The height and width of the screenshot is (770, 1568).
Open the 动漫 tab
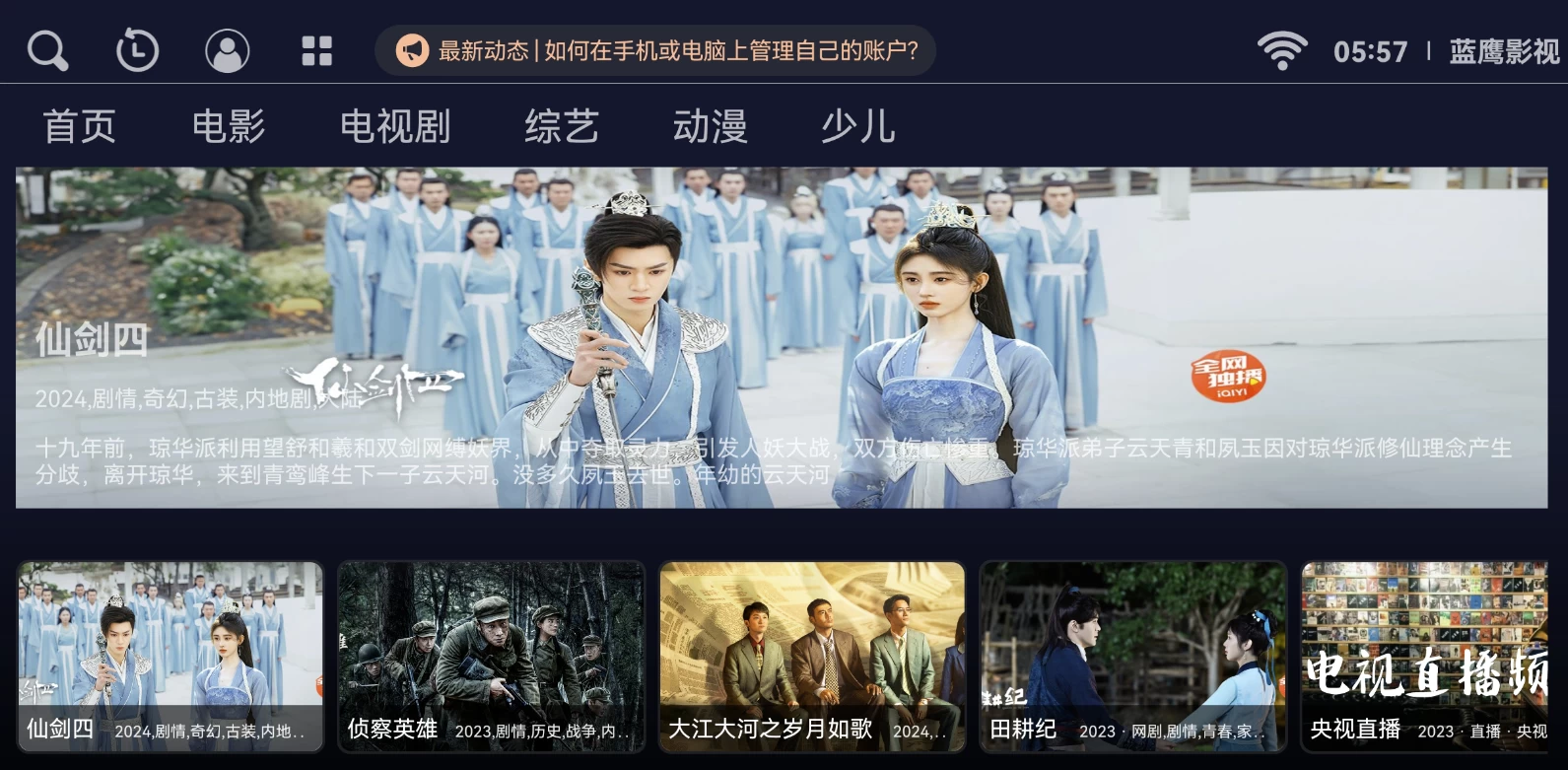tap(711, 127)
